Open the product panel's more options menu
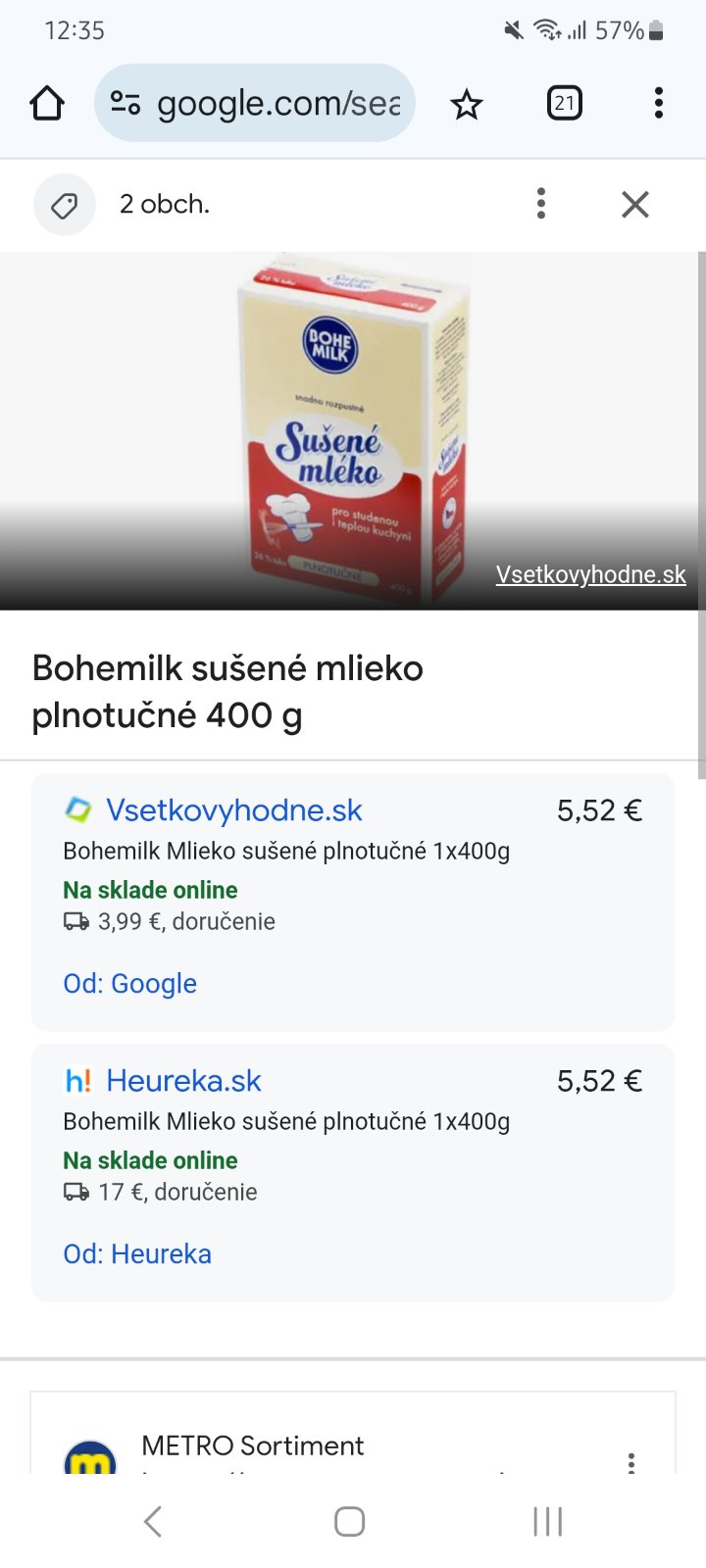706x1568 pixels. (540, 204)
